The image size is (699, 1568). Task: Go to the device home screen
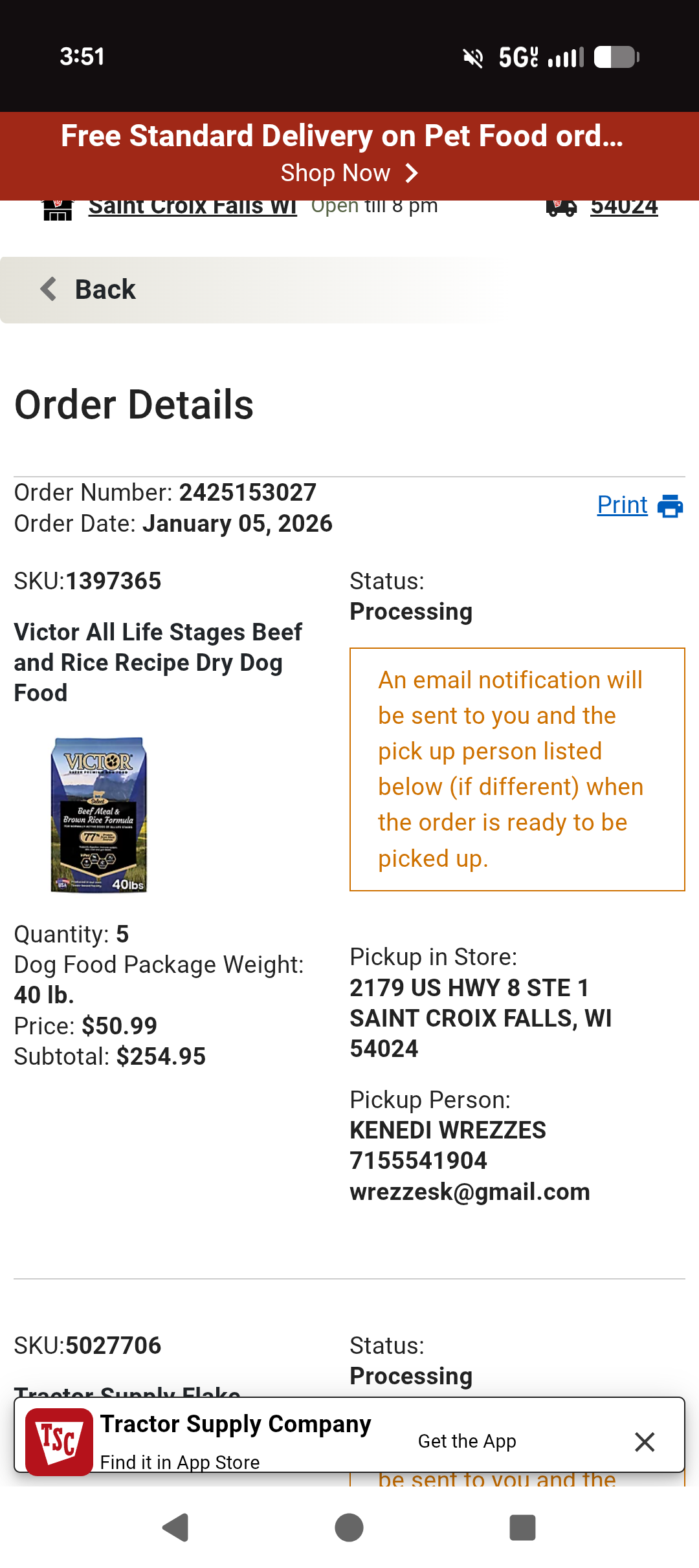(349, 1528)
